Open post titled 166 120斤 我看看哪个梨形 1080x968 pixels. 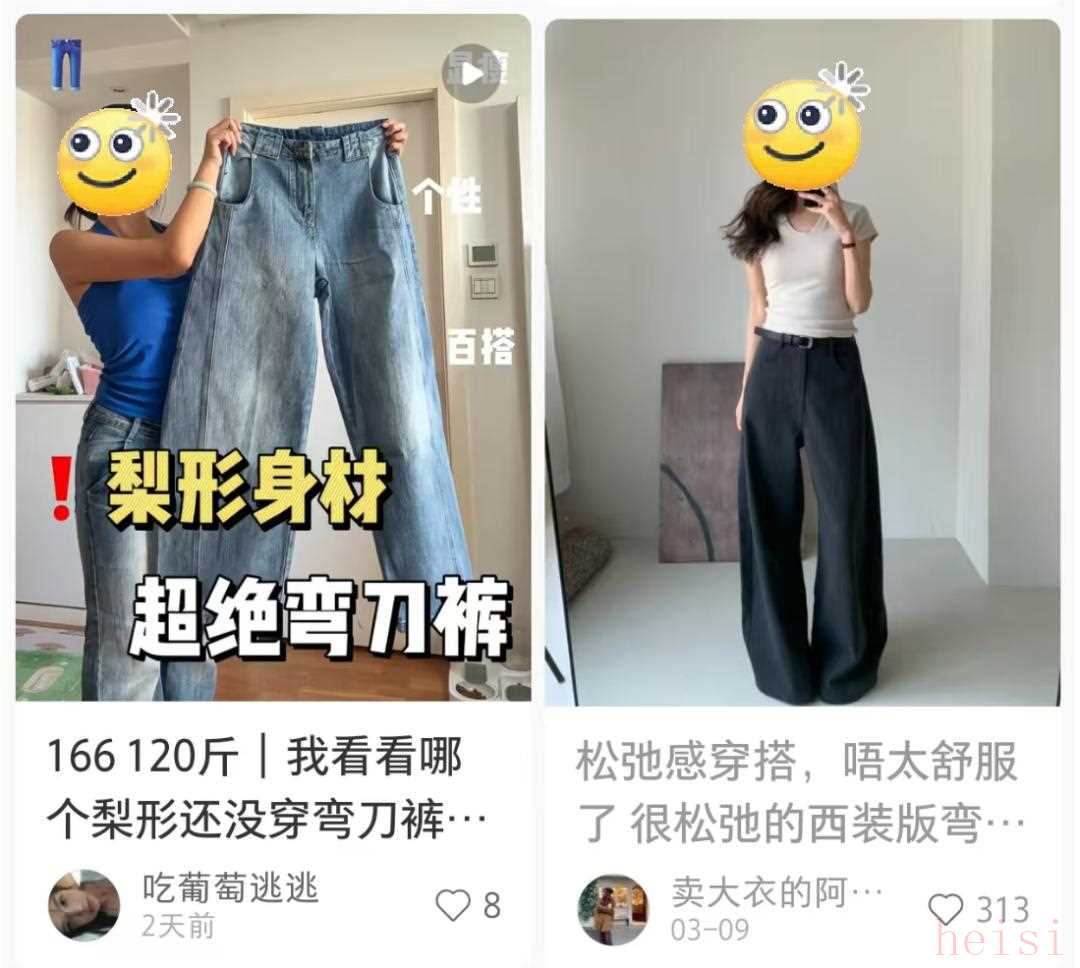(x=266, y=790)
